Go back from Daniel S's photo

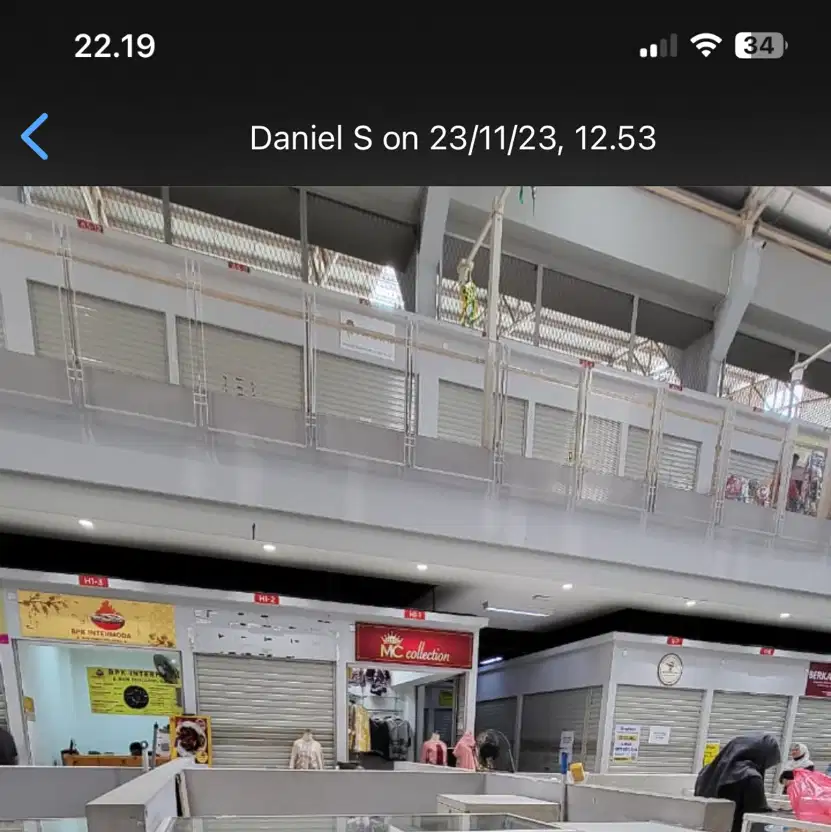pos(35,137)
